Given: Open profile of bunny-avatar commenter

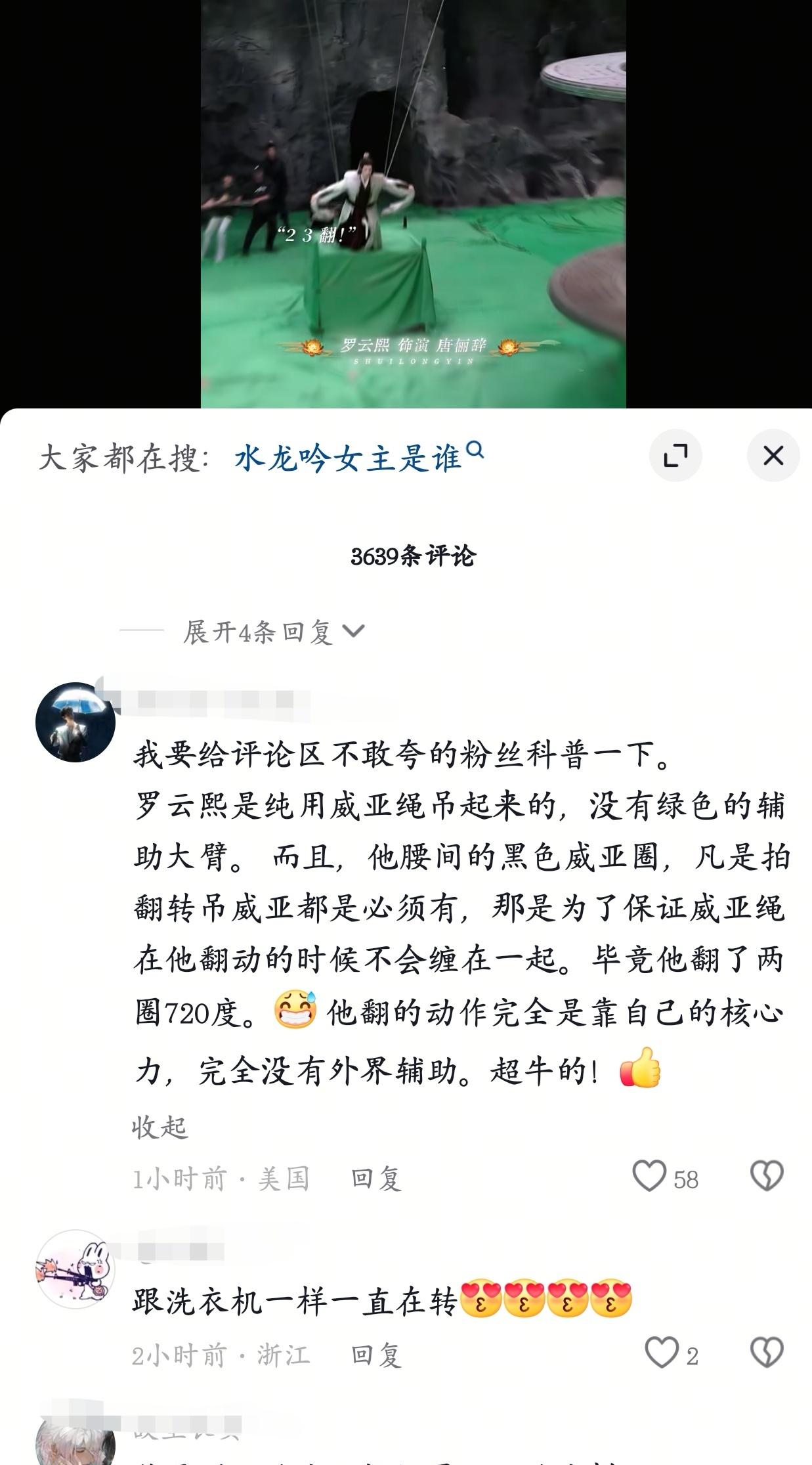Looking at the screenshot, I should point(75,1269).
